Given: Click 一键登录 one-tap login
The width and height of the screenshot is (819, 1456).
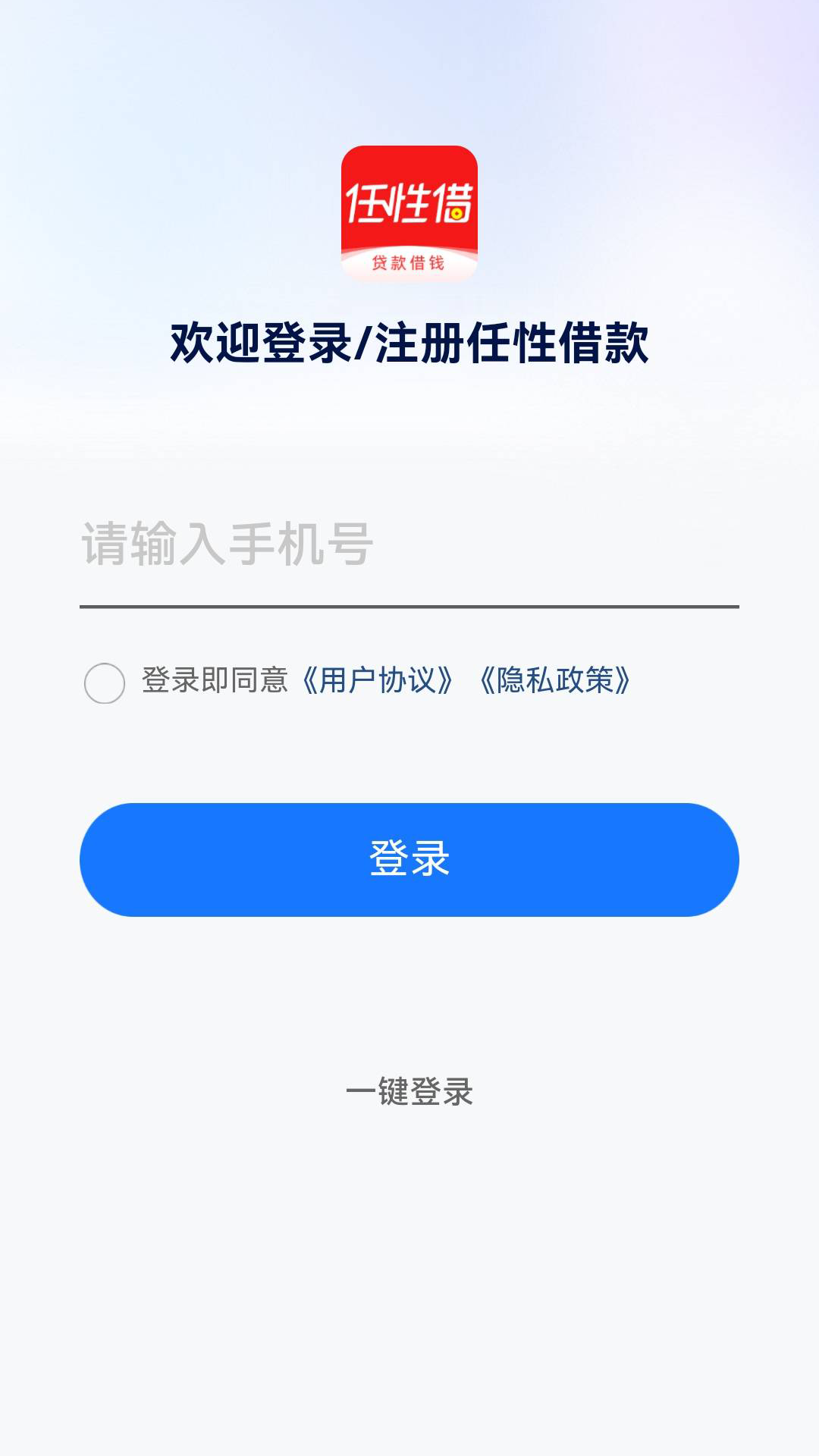Looking at the screenshot, I should coord(409,1090).
